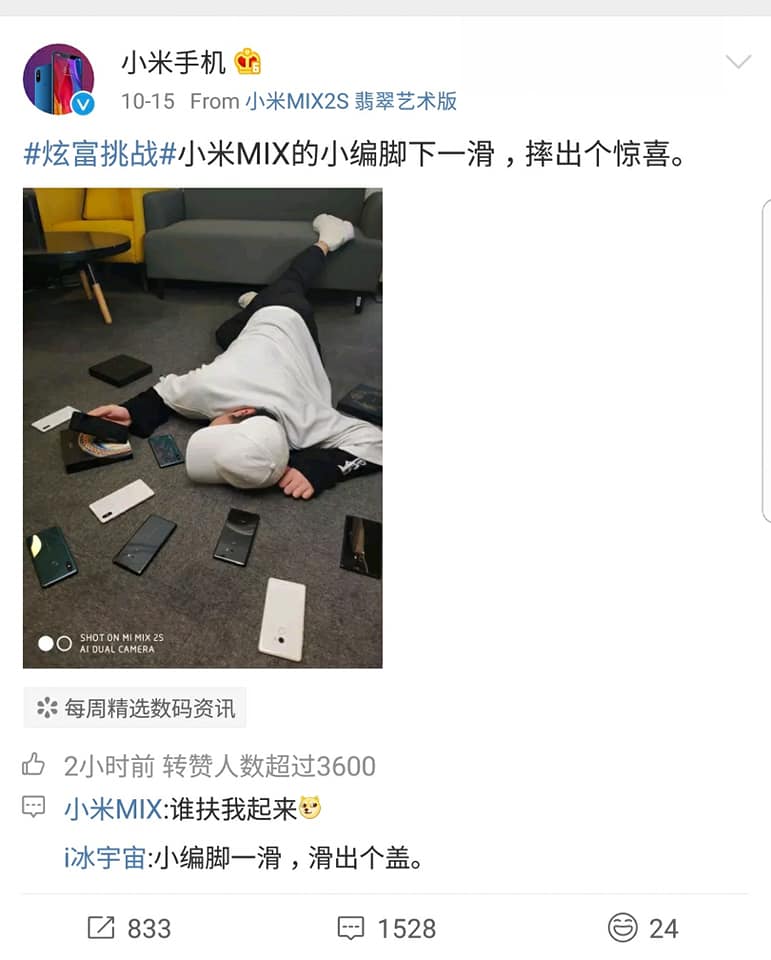Open the #炫富挑战# hashtag
771x960 pixels.
pyautogui.click(x=100, y=155)
